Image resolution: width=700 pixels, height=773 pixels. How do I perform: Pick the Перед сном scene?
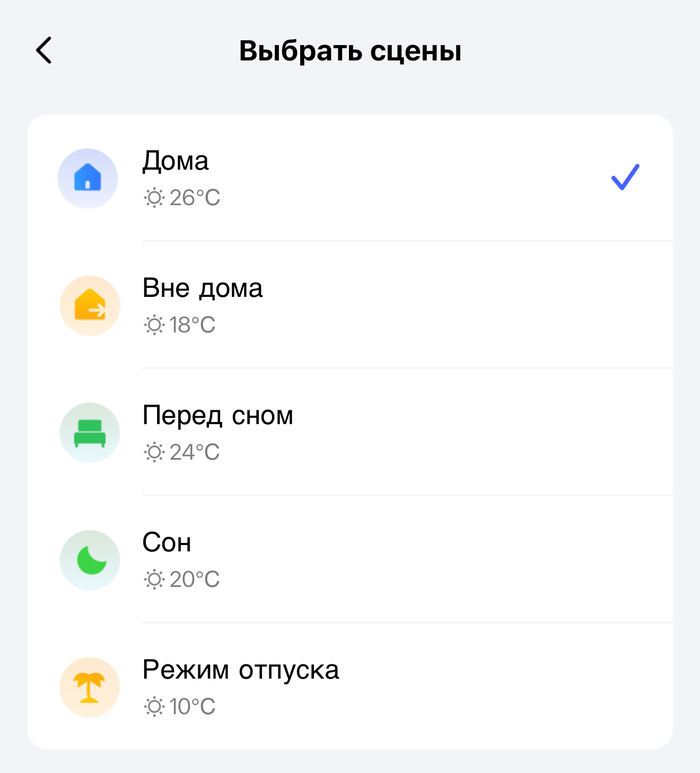click(350, 432)
